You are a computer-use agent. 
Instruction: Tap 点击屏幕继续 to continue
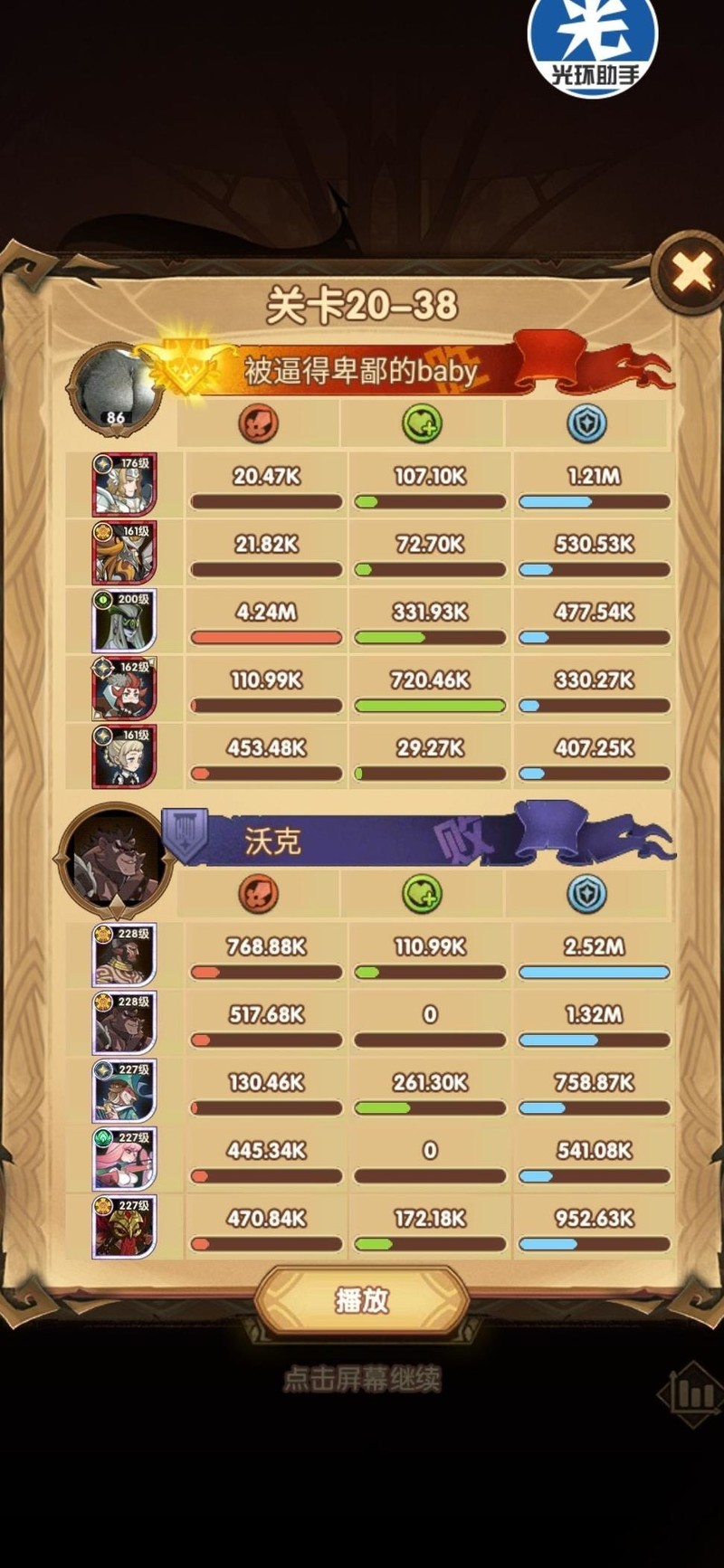[x=362, y=1379]
